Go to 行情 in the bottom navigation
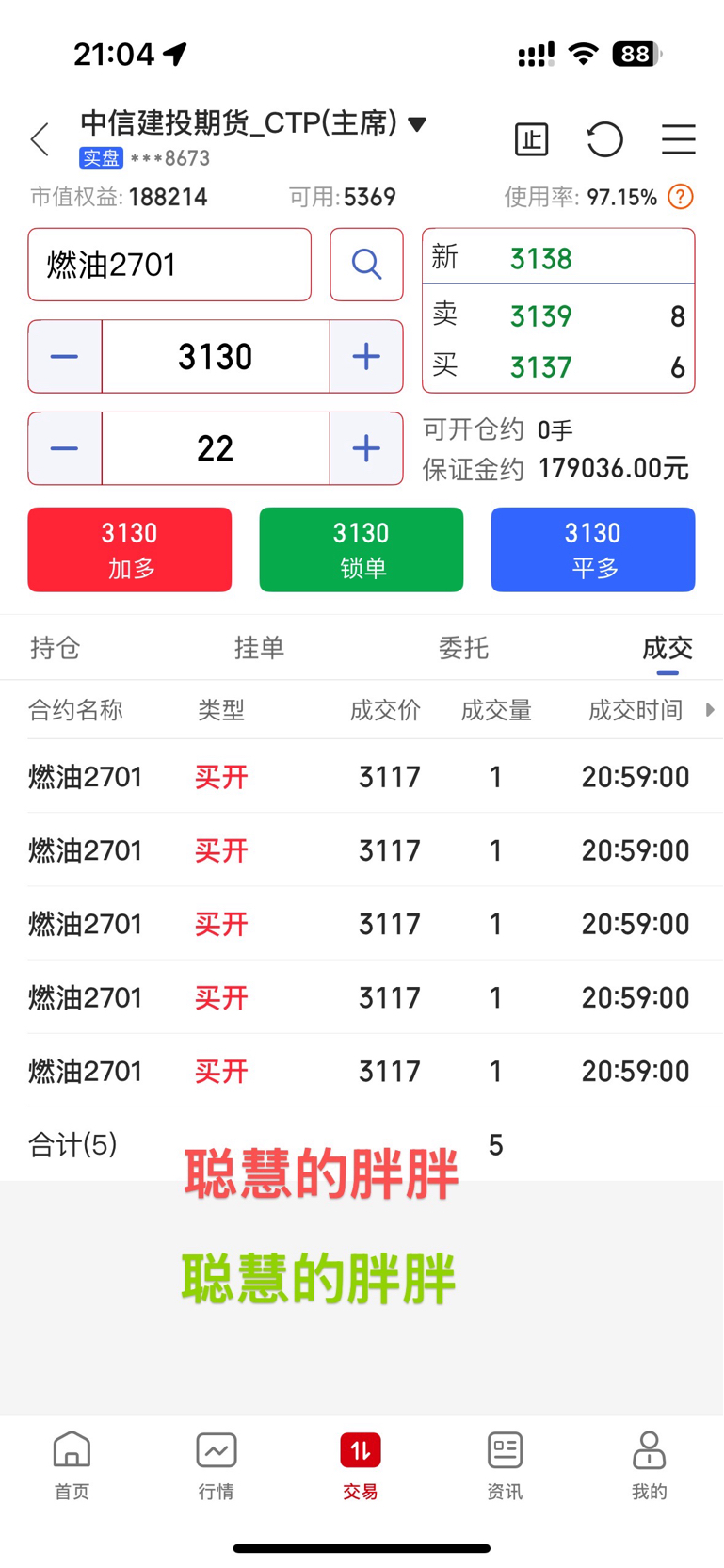Screen dimensions: 724x1568 pyautogui.click(x=217, y=1465)
